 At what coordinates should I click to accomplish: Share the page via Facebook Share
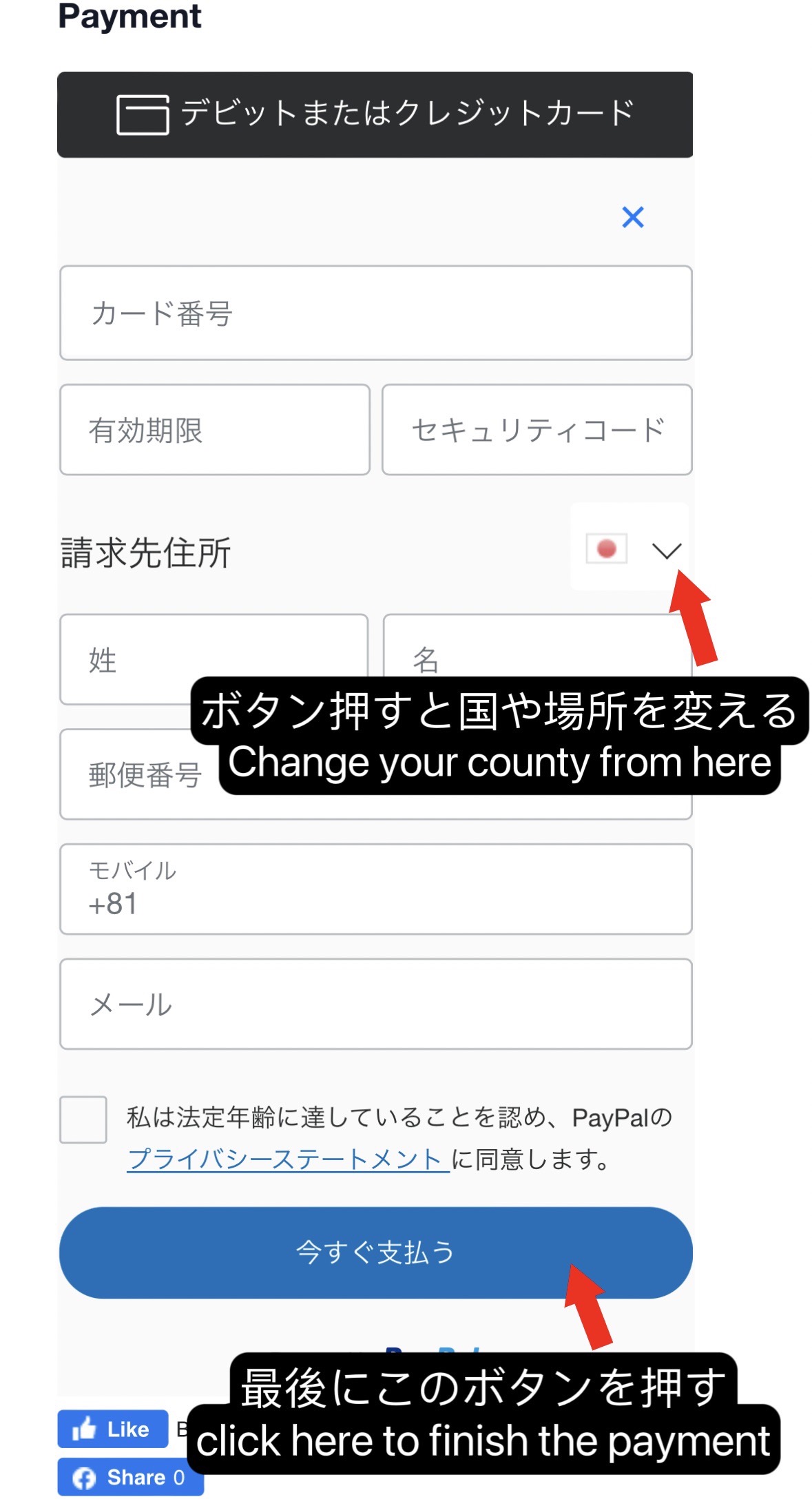[130, 1477]
